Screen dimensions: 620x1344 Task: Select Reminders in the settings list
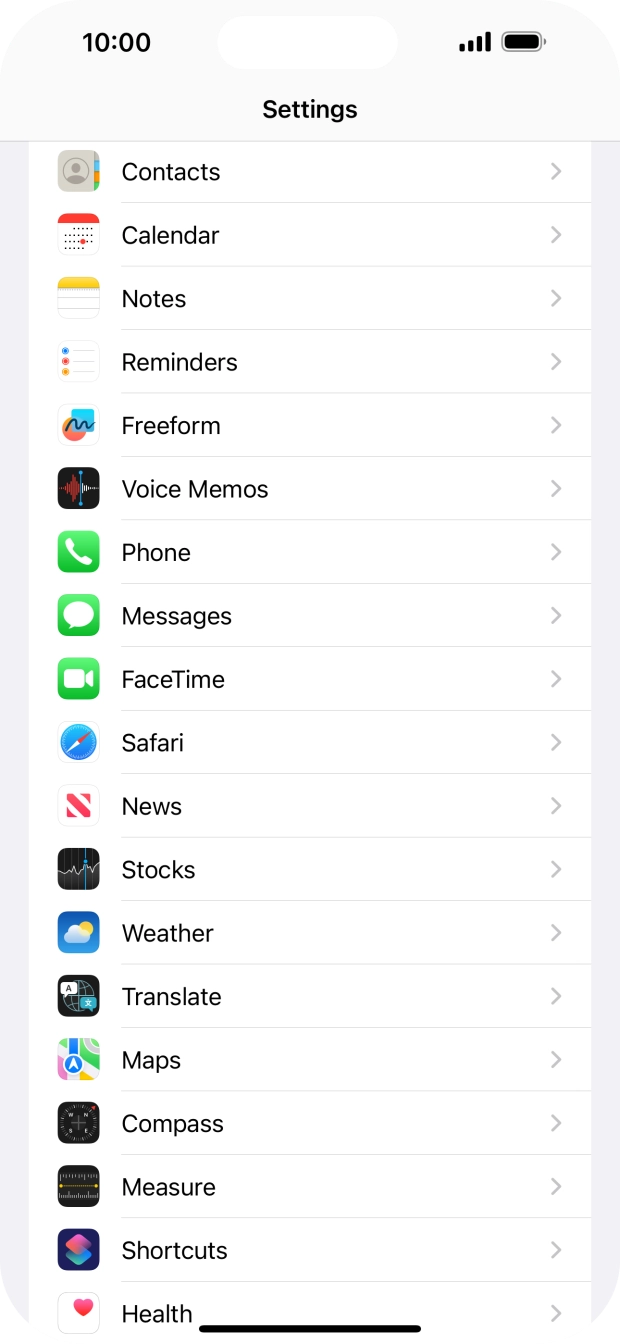(x=310, y=362)
